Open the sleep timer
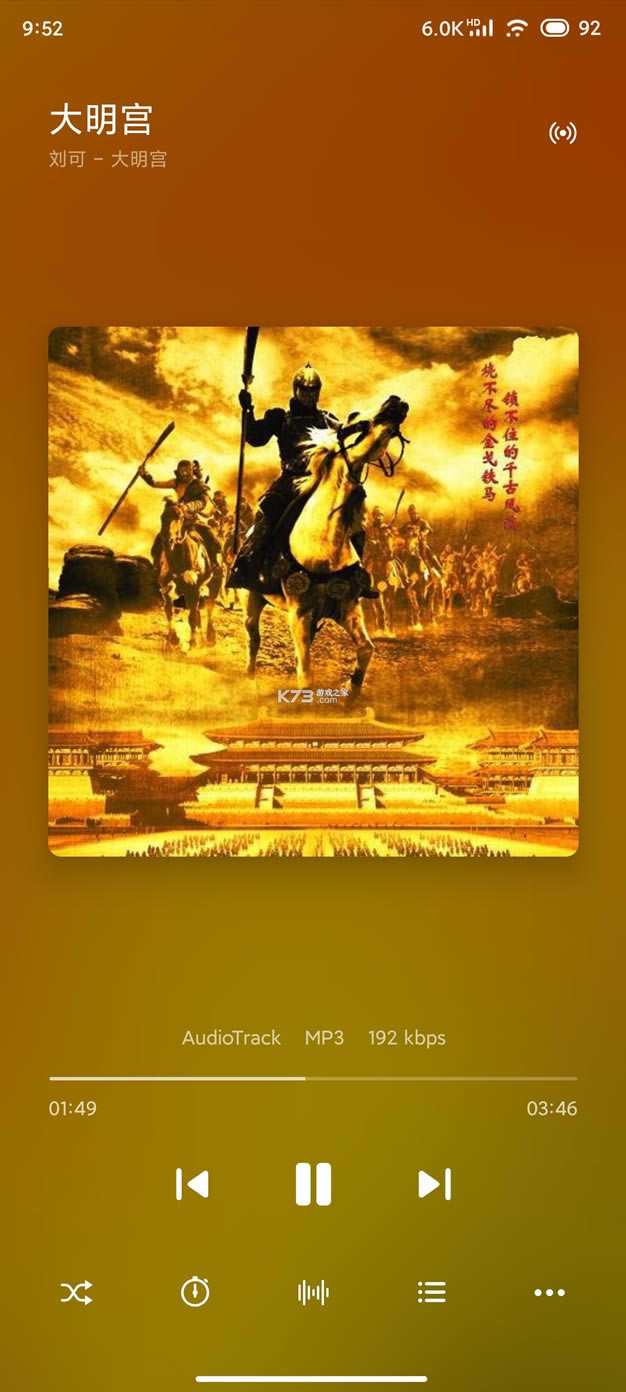This screenshot has height=1392, width=626. click(195, 1292)
